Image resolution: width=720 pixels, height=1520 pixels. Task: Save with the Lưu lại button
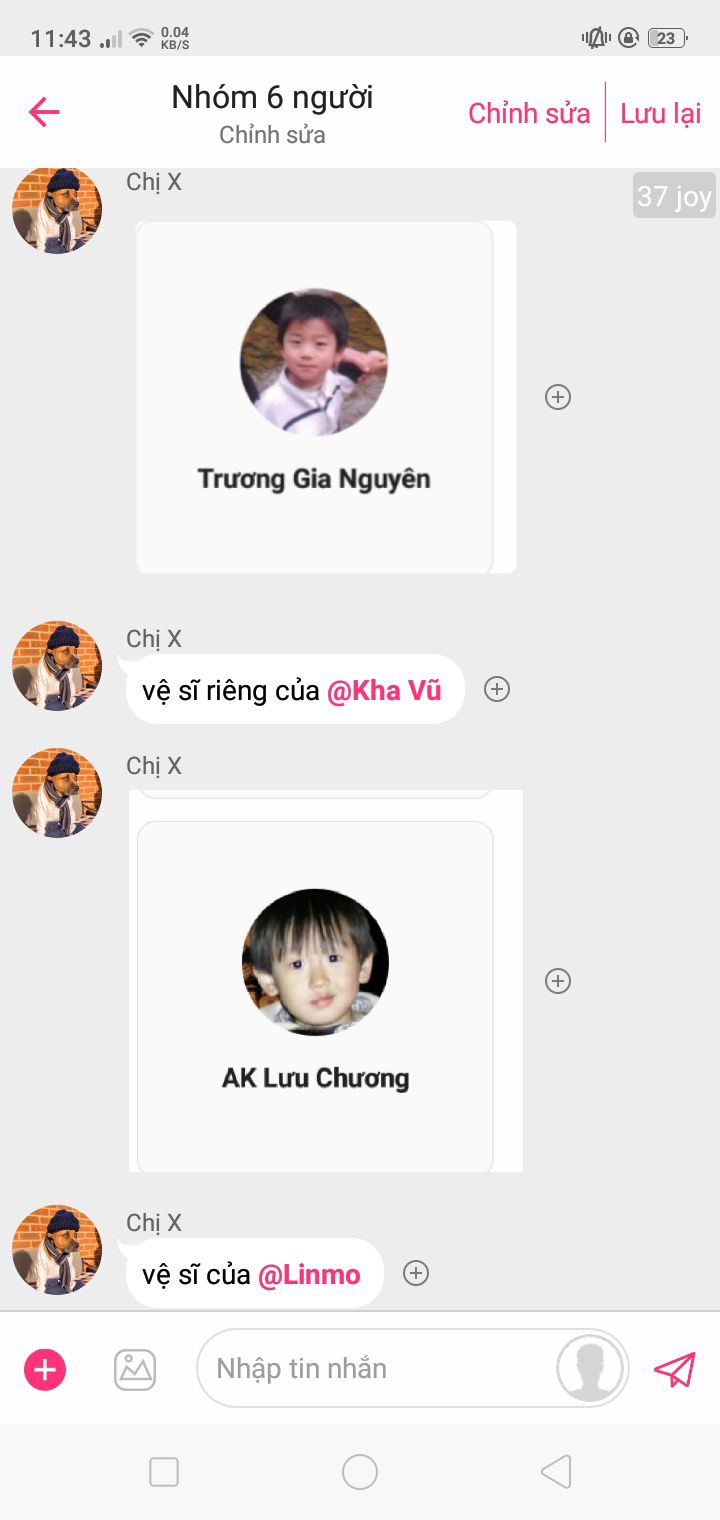pyautogui.click(x=661, y=113)
